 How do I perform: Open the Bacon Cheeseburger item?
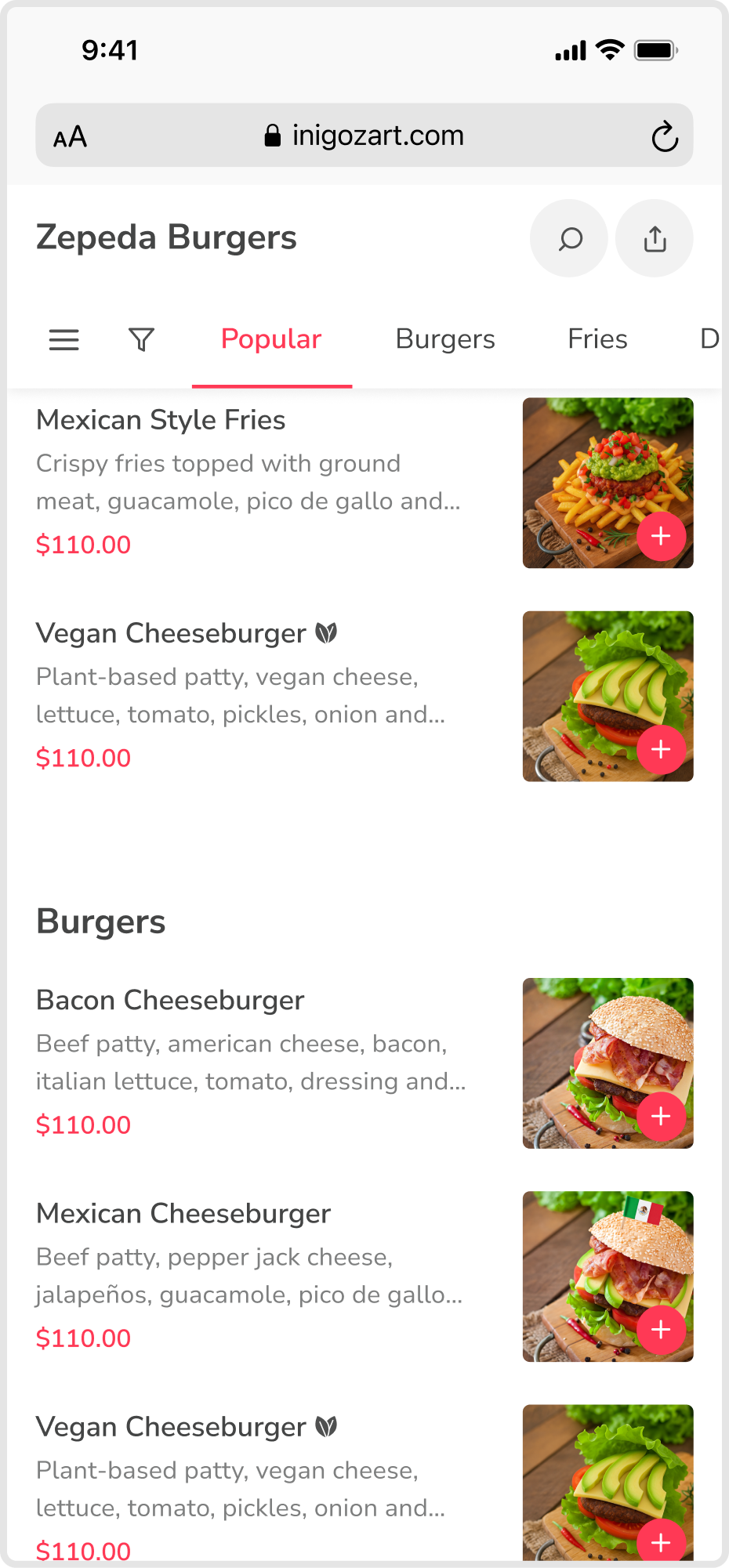pos(170,1001)
